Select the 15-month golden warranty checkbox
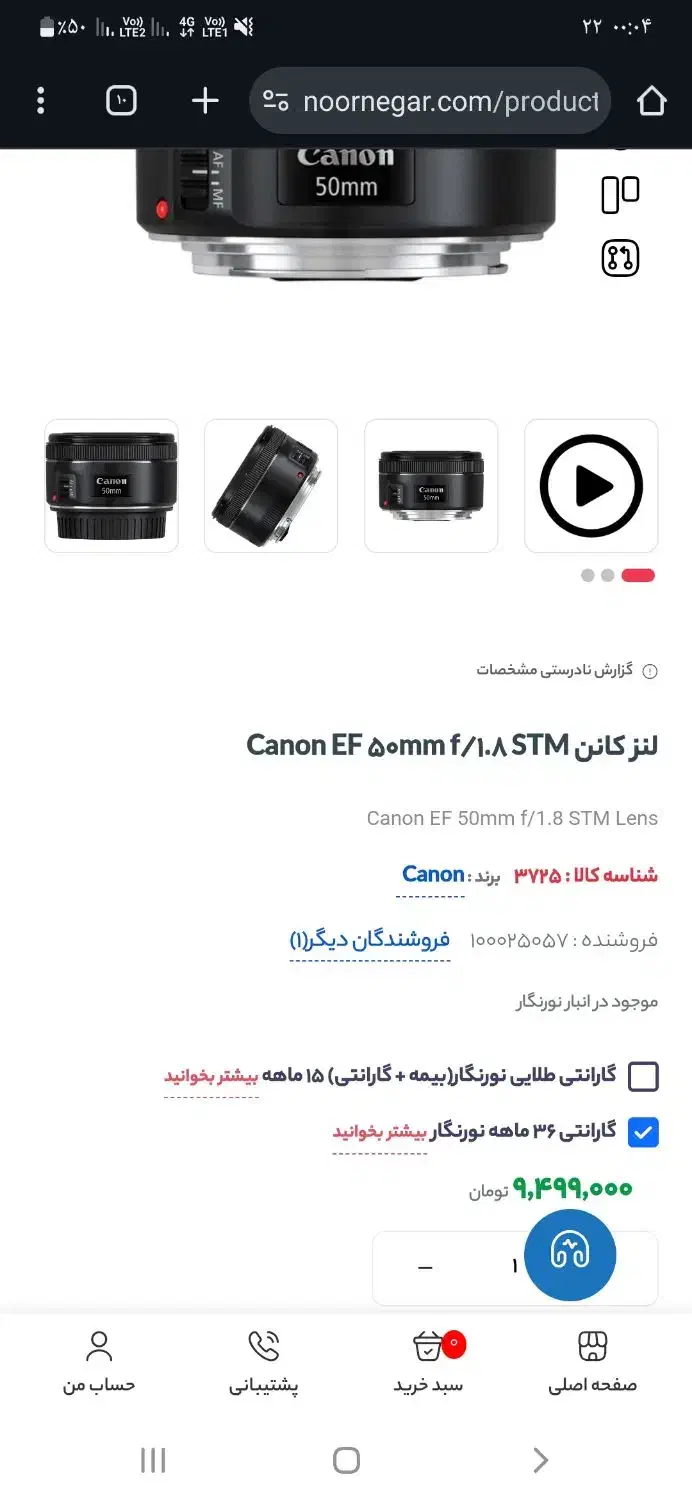Viewport: 692px width, 1500px height. point(643,1077)
